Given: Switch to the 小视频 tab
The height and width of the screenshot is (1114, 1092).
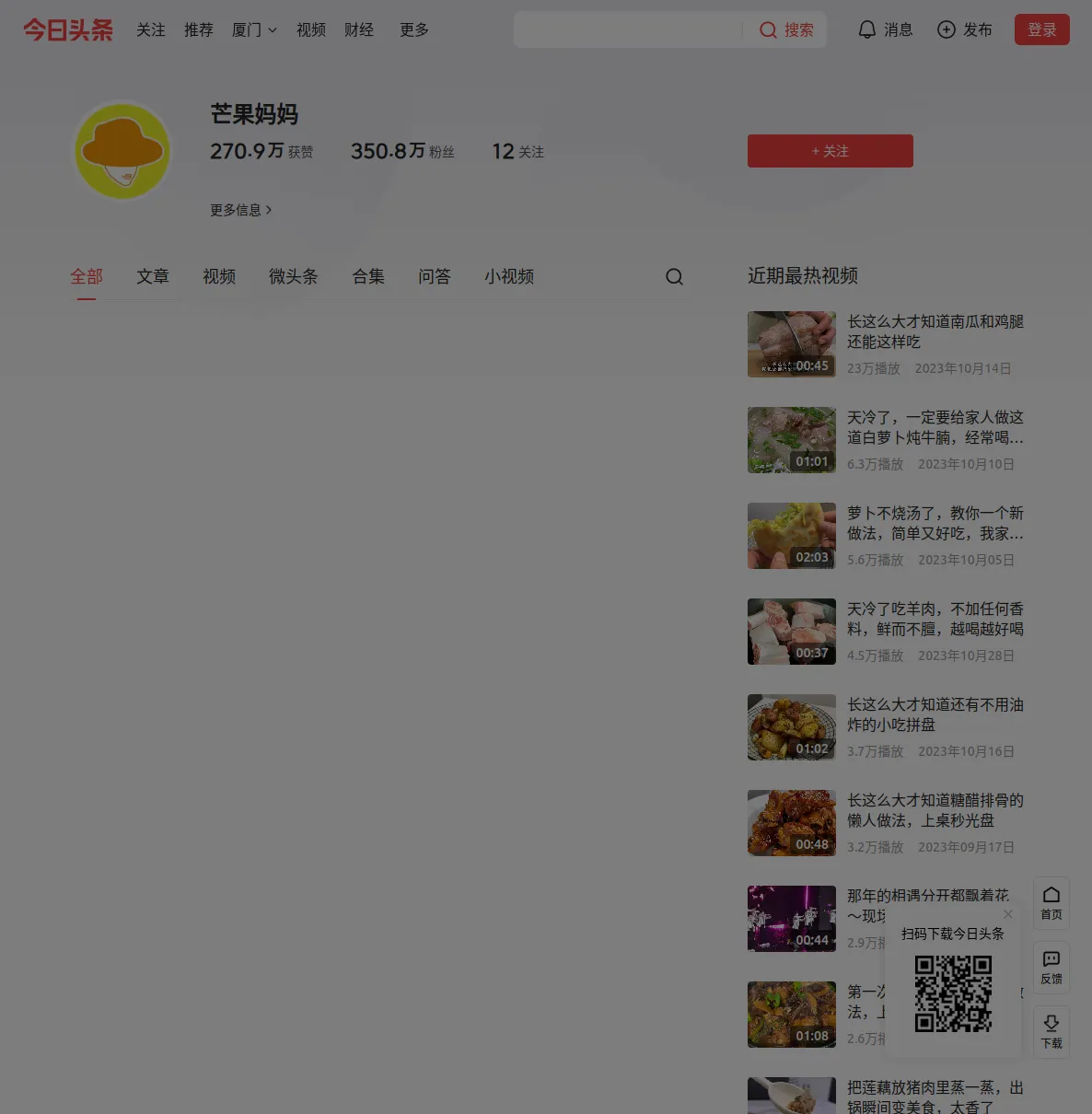Looking at the screenshot, I should click(509, 276).
